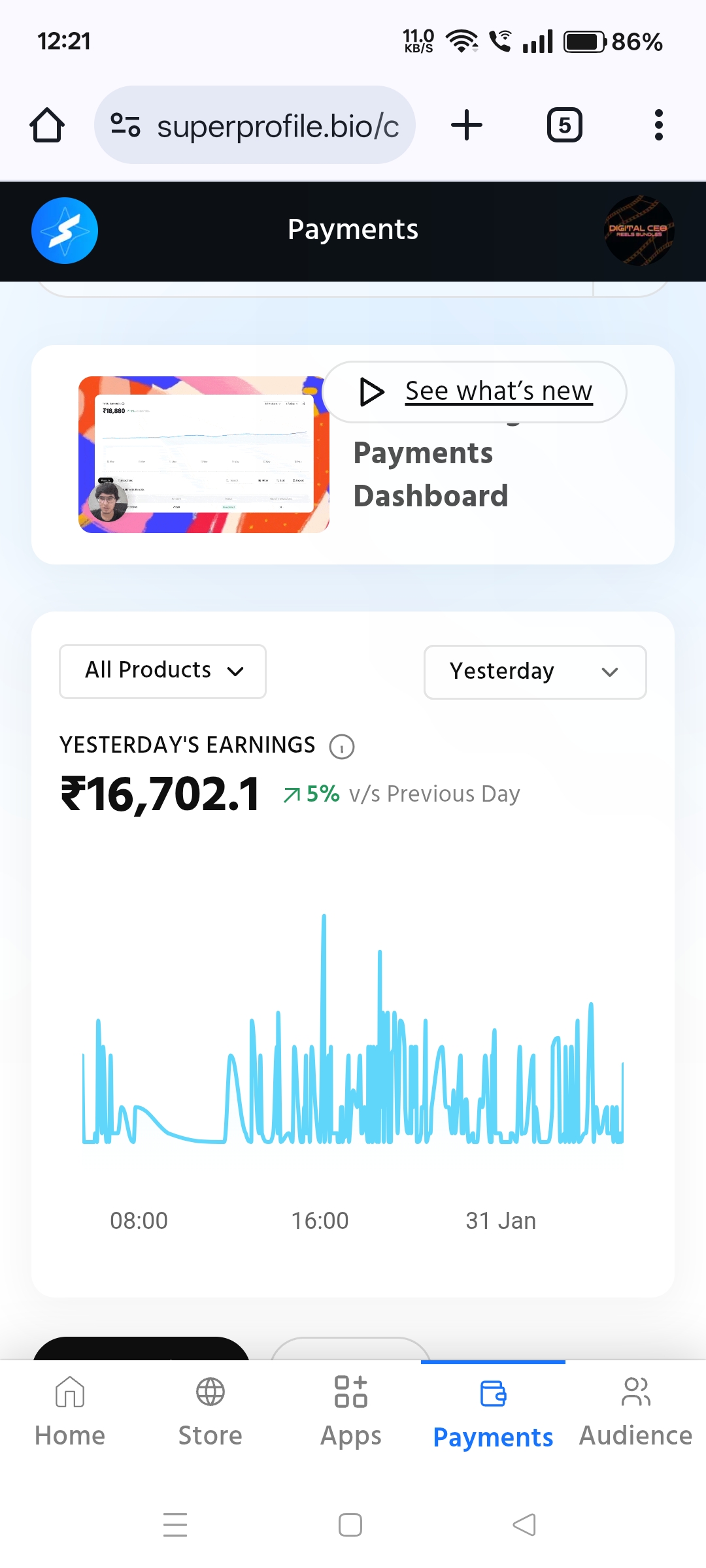706x1568 pixels.
Task: View the open tabs switcher
Action: click(564, 125)
